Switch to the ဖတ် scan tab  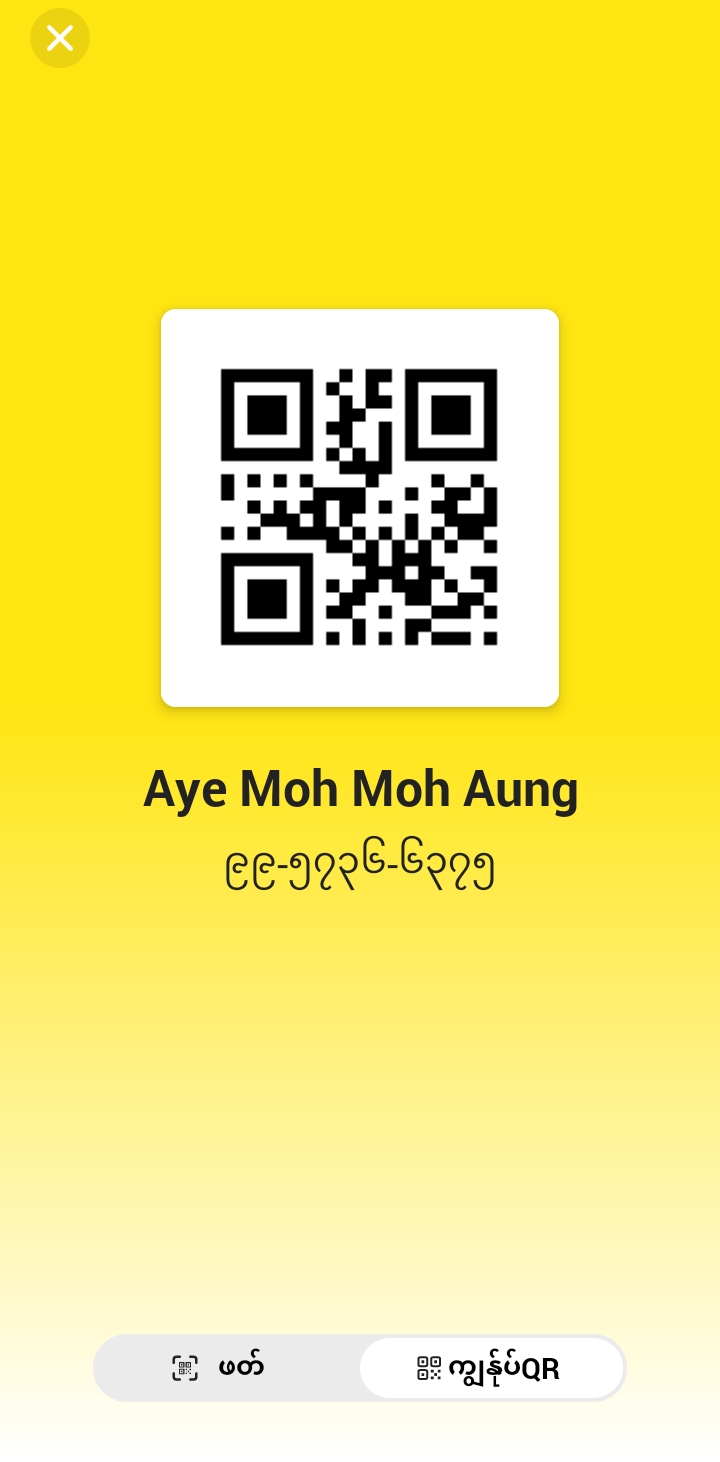[x=226, y=1367]
